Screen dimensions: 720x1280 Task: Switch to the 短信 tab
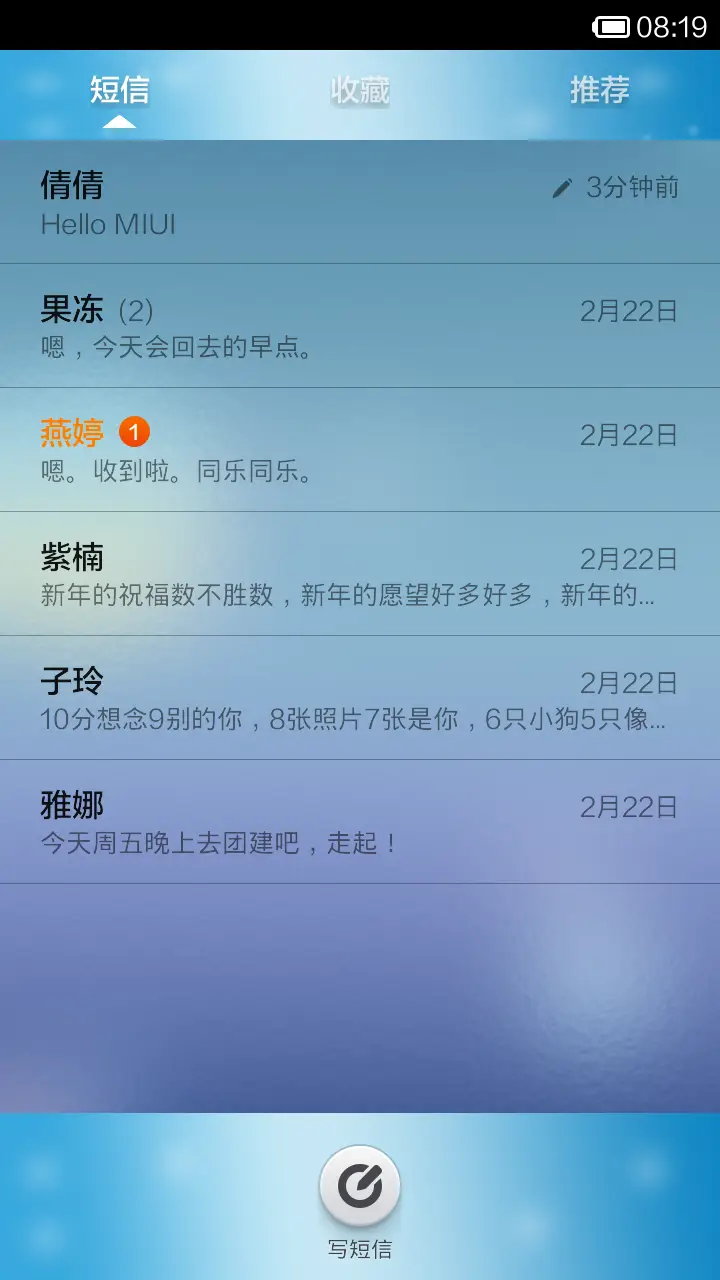point(119,91)
